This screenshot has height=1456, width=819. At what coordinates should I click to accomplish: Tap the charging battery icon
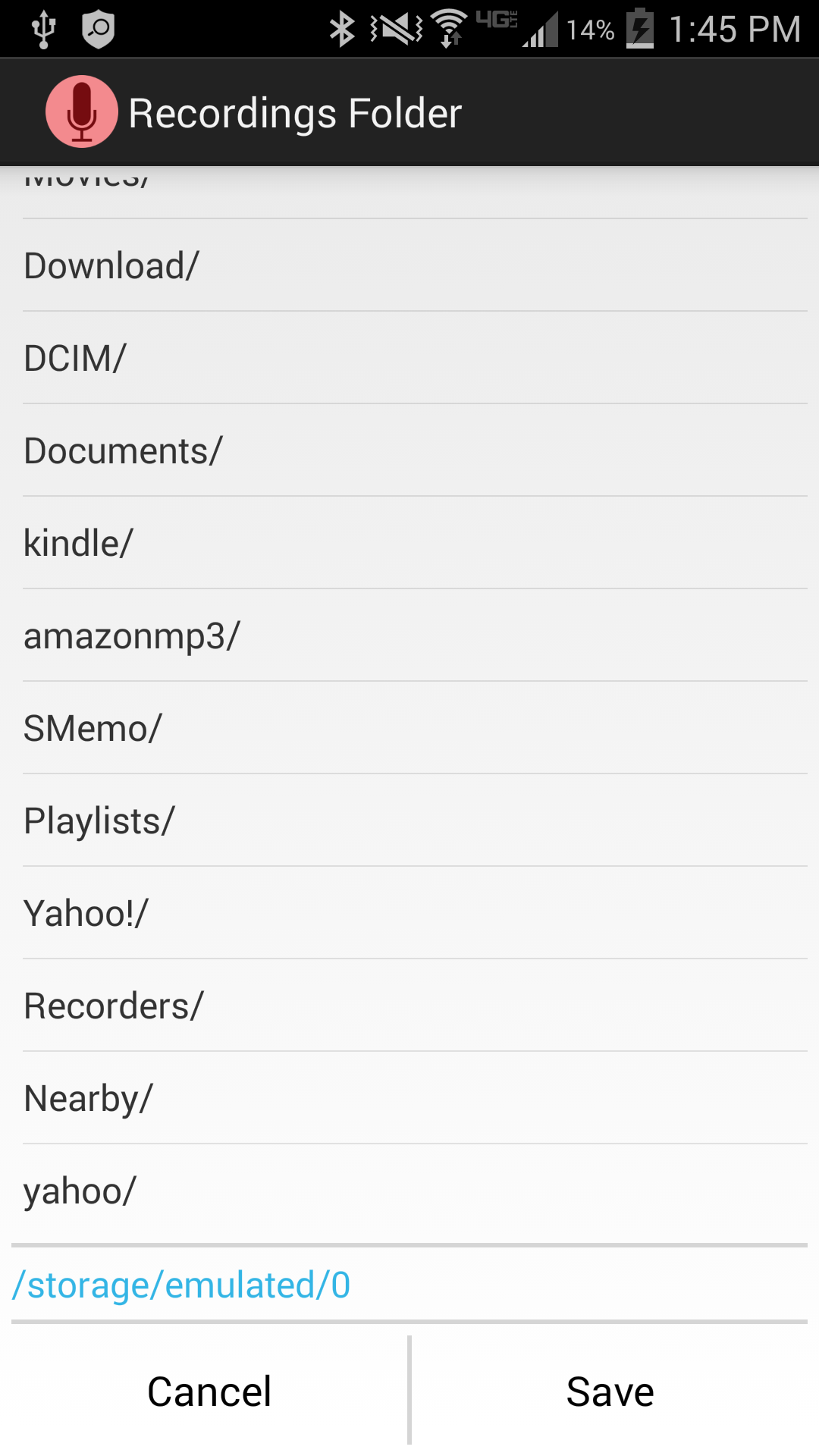point(639,29)
